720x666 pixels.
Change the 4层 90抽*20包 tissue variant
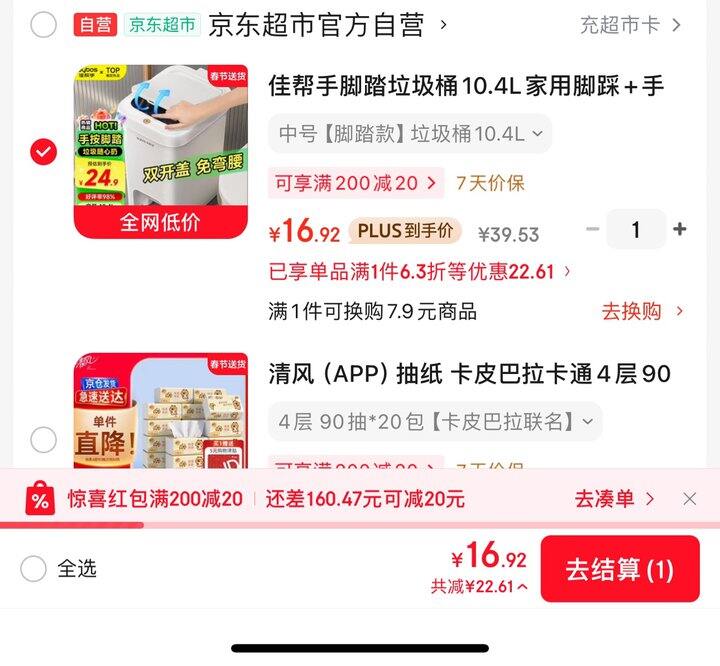tap(435, 422)
